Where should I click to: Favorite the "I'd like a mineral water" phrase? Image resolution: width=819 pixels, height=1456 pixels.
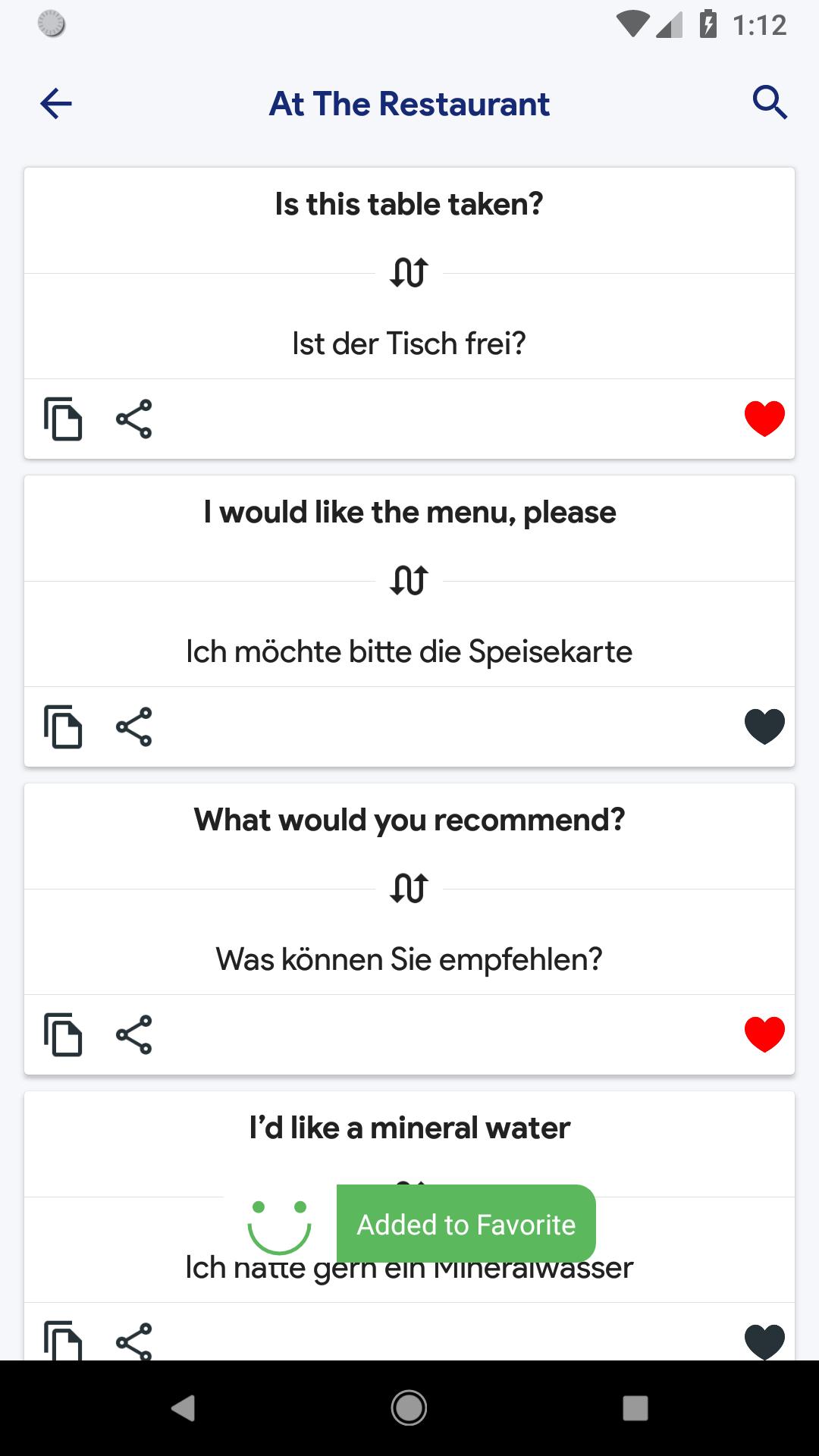click(x=764, y=1341)
